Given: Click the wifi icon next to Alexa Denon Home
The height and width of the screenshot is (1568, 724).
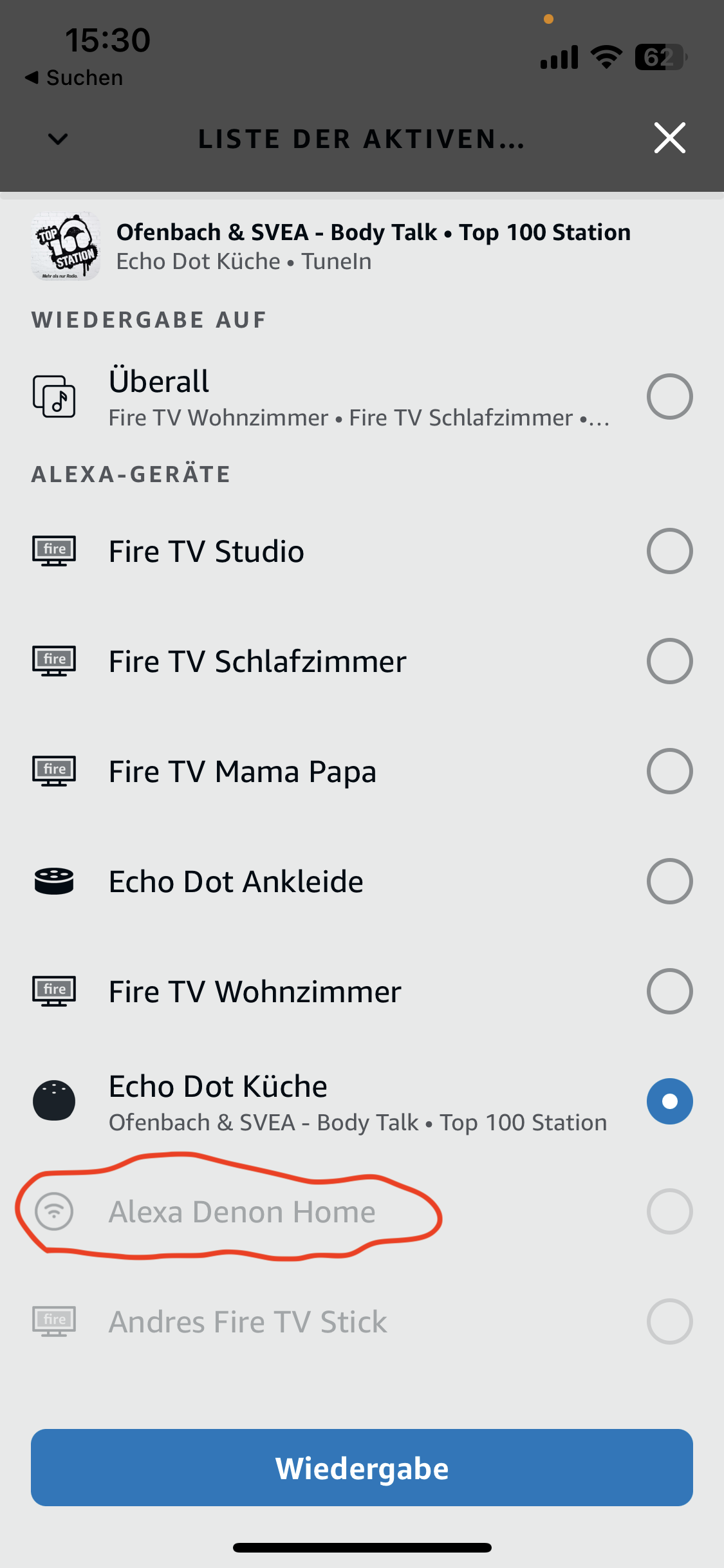Looking at the screenshot, I should click(x=54, y=1211).
